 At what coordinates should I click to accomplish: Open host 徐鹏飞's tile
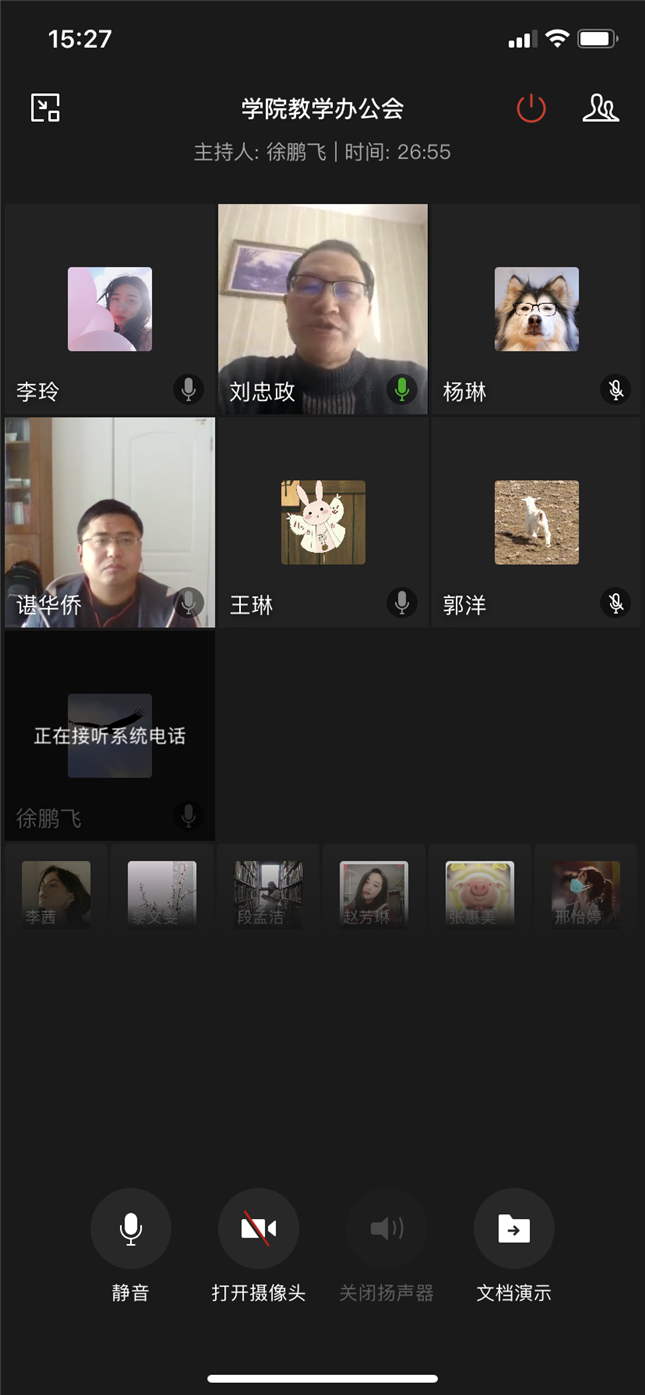coord(110,735)
